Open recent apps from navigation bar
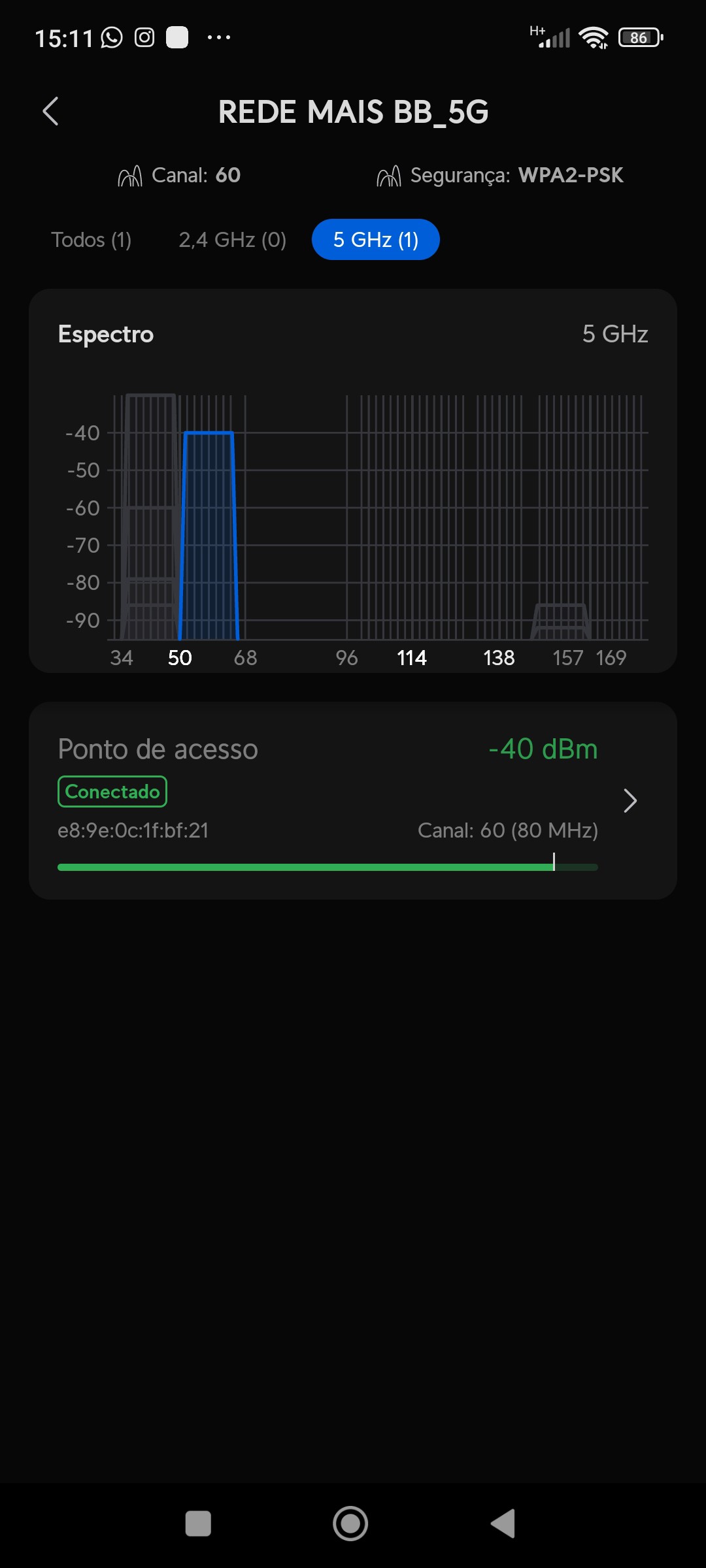 tap(198, 1524)
